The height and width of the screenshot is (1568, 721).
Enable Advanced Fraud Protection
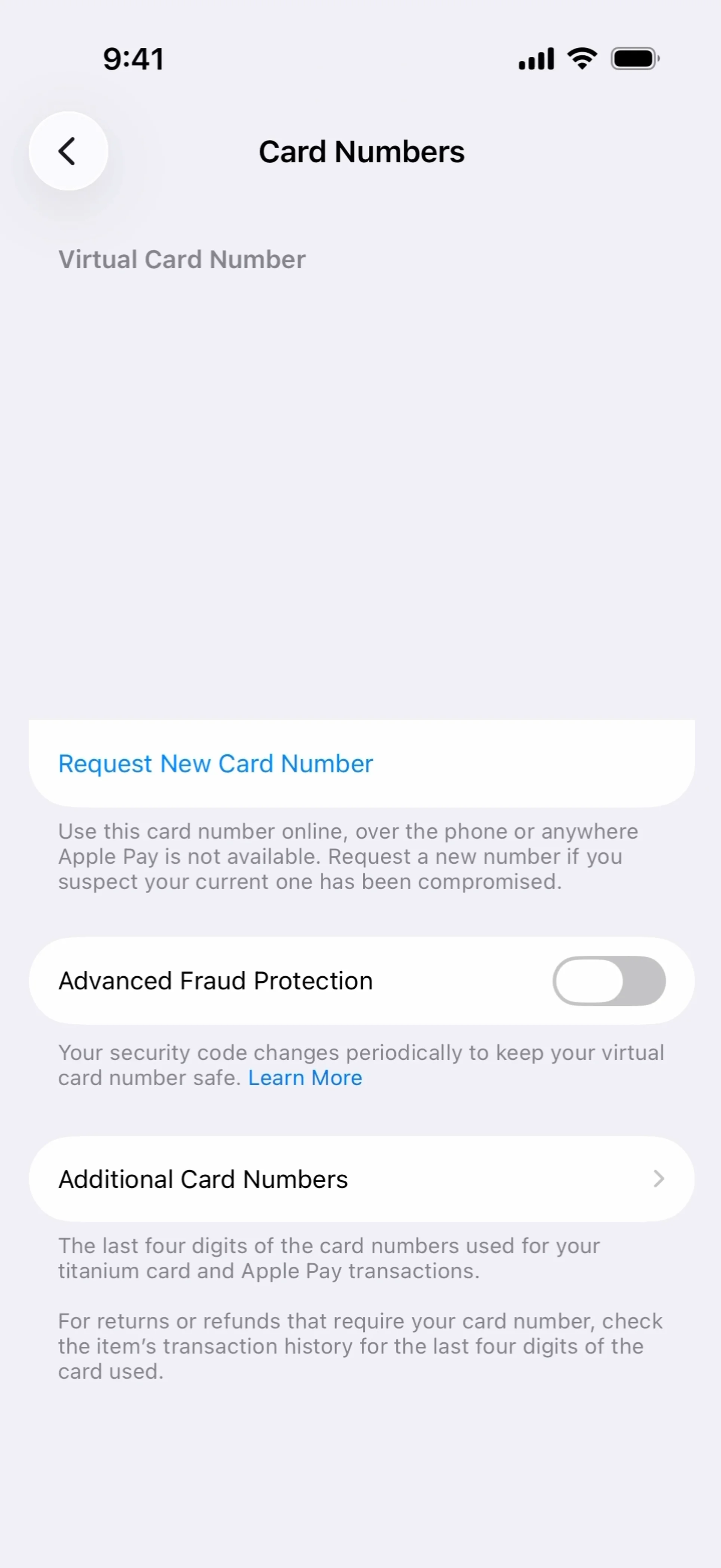tap(608, 980)
